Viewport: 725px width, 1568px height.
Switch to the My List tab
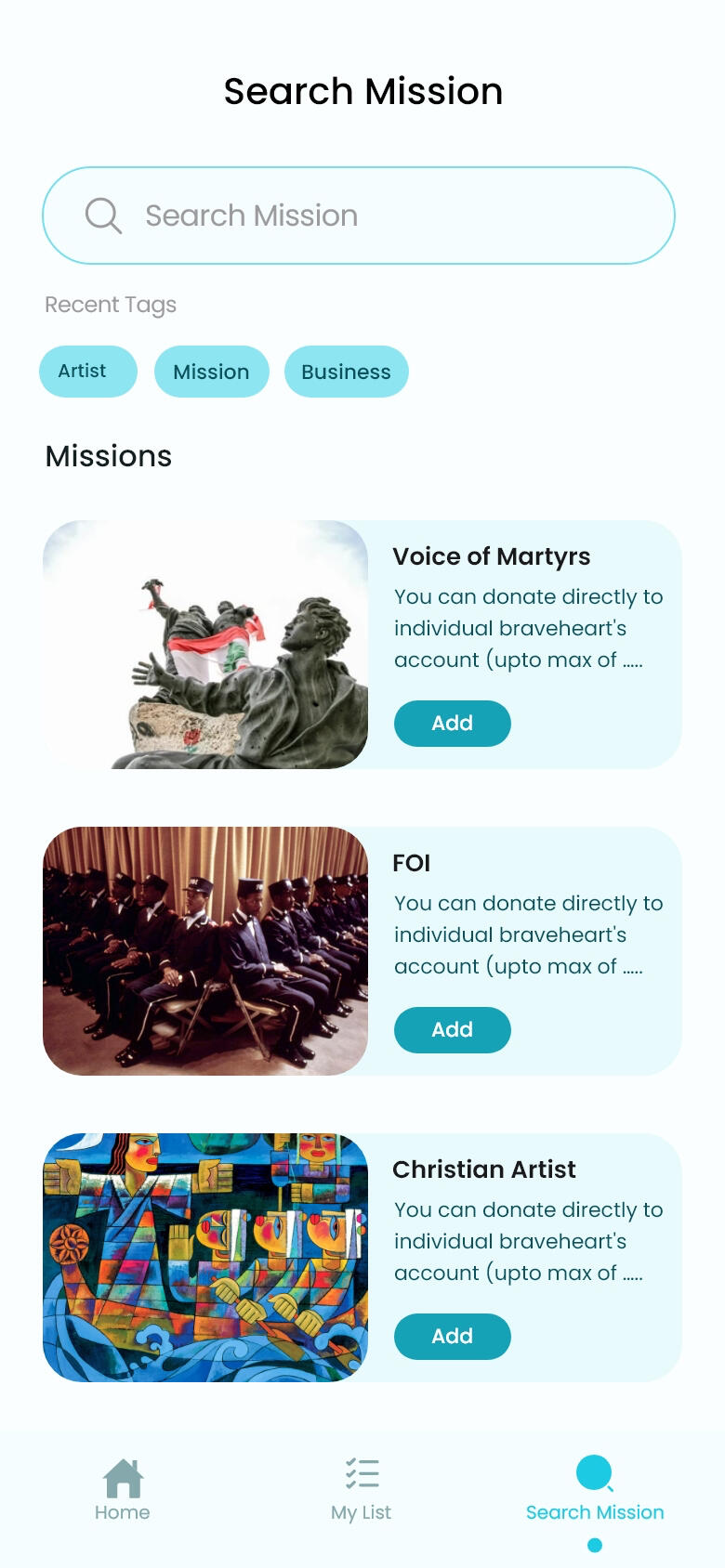click(x=362, y=1490)
